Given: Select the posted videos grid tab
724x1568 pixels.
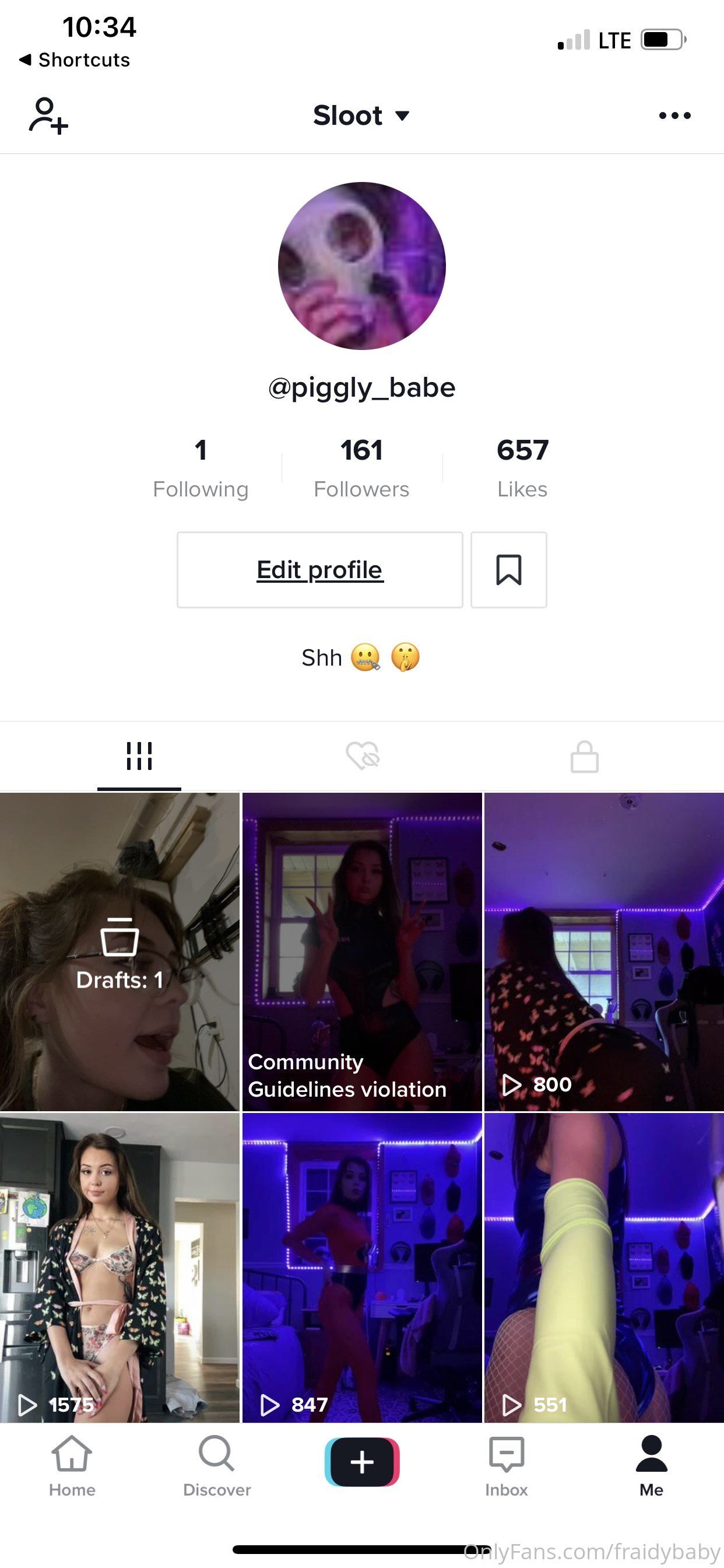Looking at the screenshot, I should [x=139, y=756].
